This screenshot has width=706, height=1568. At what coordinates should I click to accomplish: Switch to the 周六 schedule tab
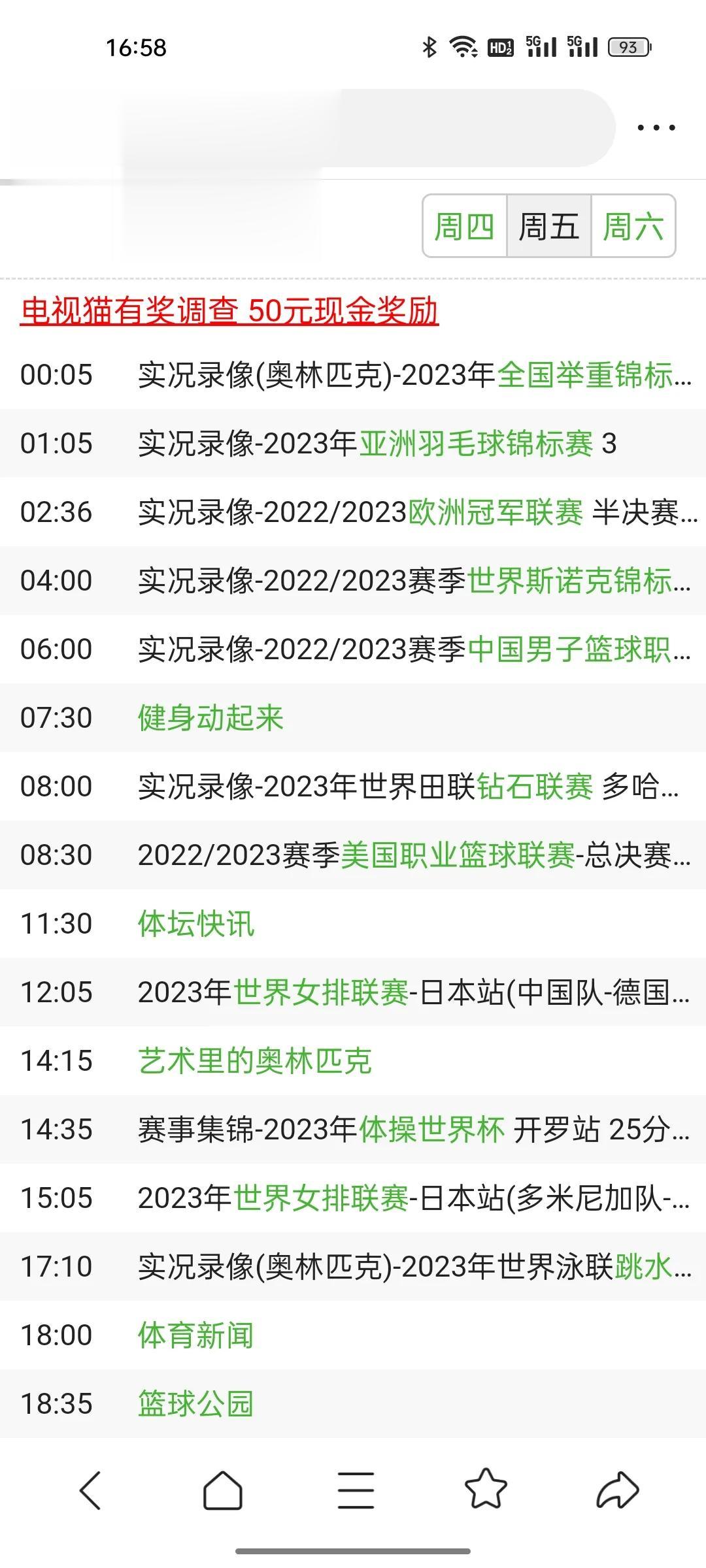click(x=633, y=226)
